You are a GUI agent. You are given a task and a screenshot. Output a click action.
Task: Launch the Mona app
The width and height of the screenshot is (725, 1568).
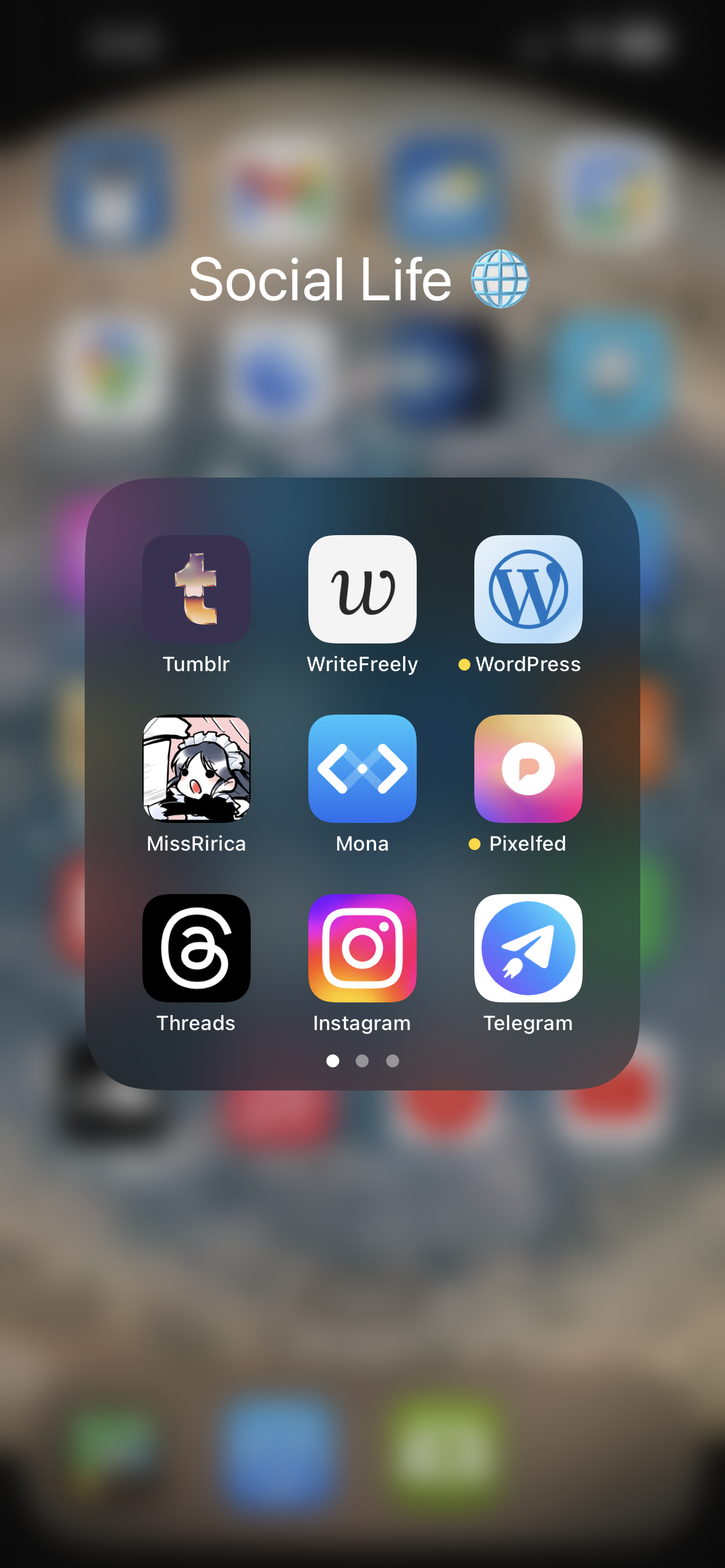[362, 768]
